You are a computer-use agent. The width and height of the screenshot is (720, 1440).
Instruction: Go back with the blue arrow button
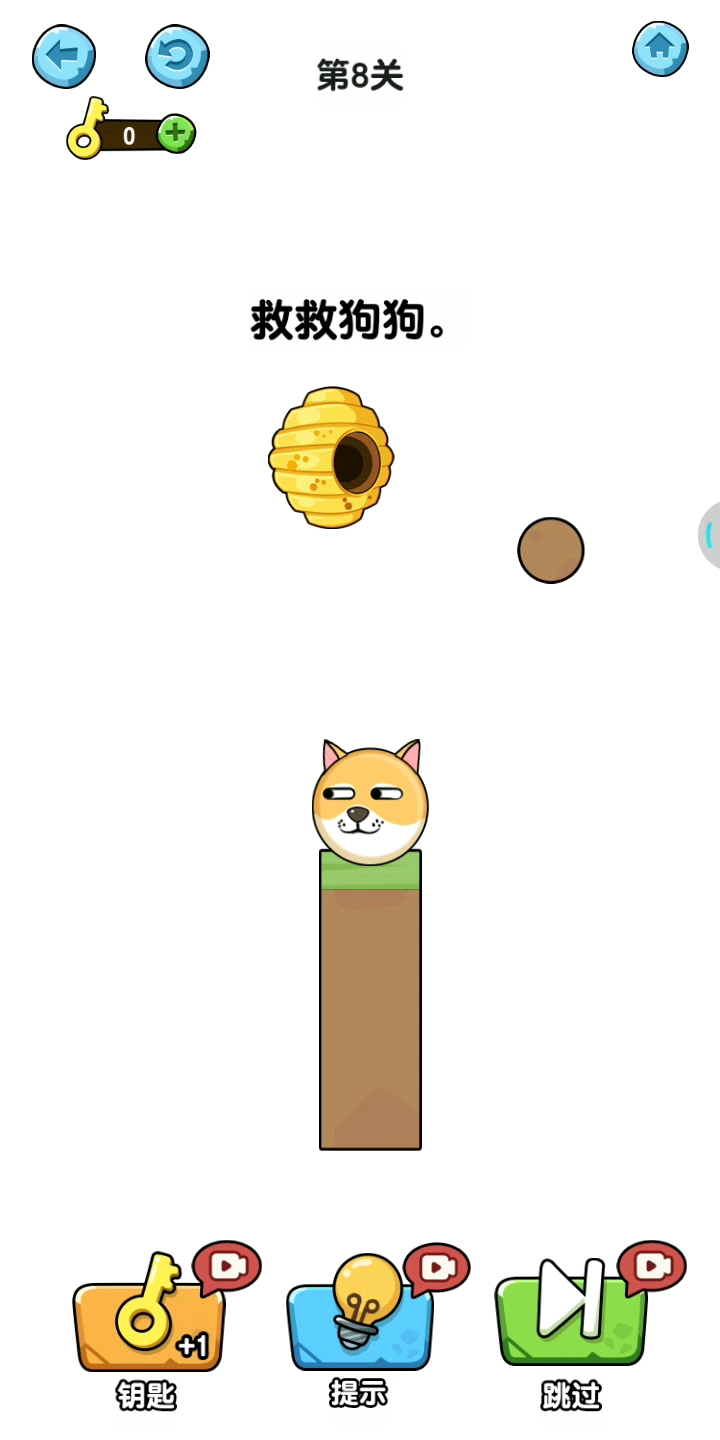[x=64, y=56]
